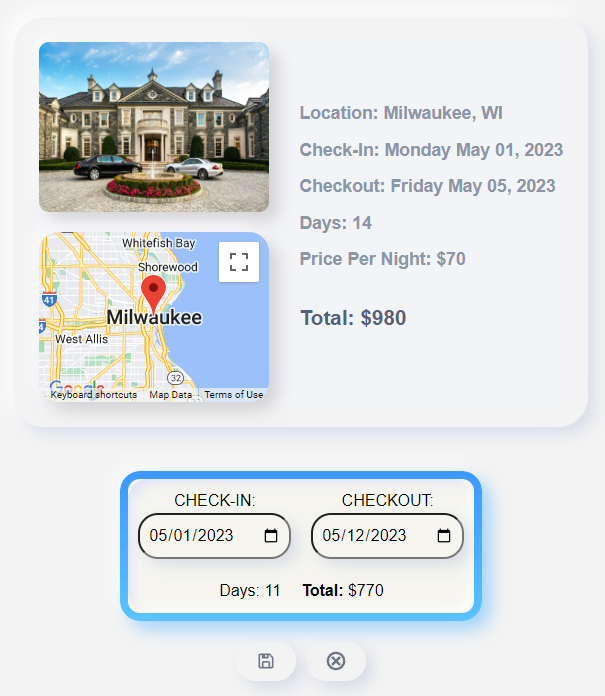
Task: Open map Keyboard shortcuts
Action: coord(94,395)
